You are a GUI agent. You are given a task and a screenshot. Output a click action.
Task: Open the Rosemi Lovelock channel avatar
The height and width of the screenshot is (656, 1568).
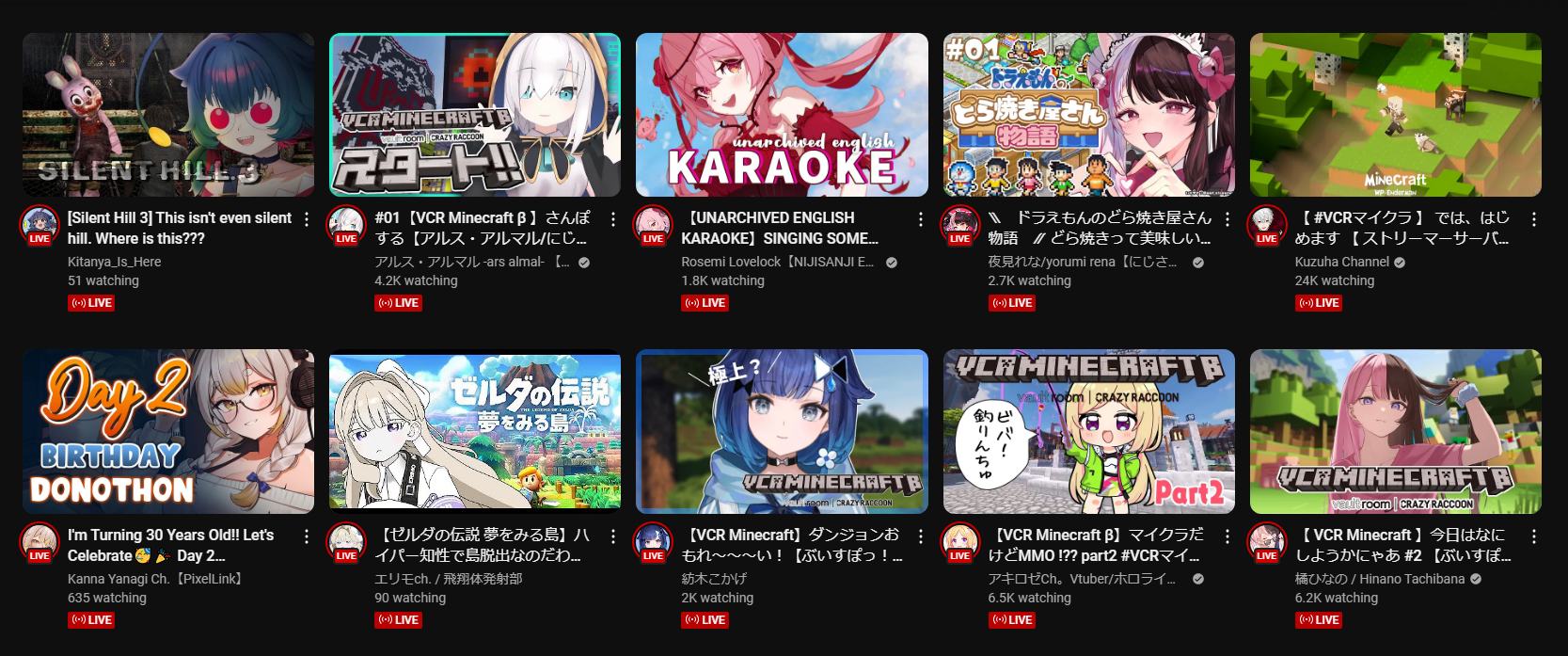(653, 225)
